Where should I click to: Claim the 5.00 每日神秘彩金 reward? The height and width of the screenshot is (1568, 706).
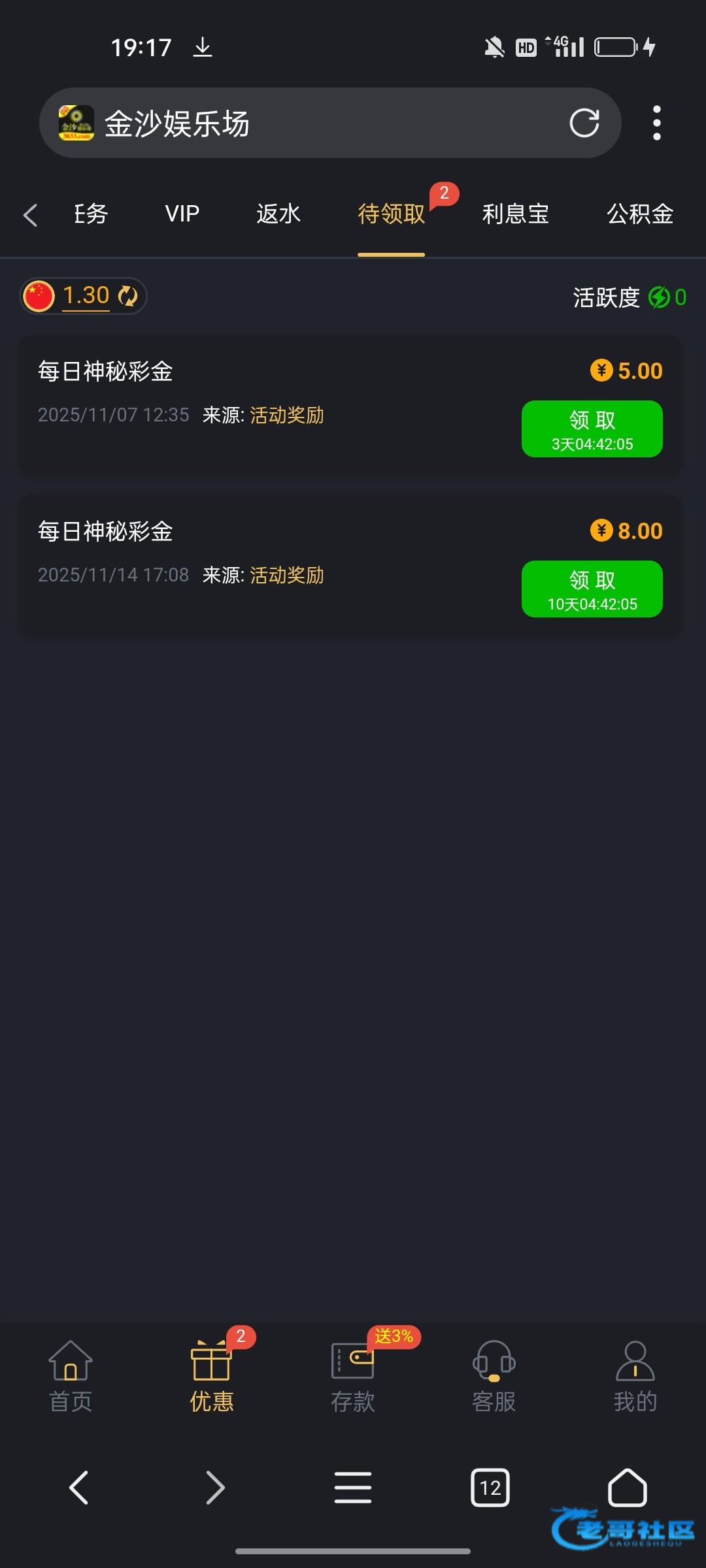[592, 429]
